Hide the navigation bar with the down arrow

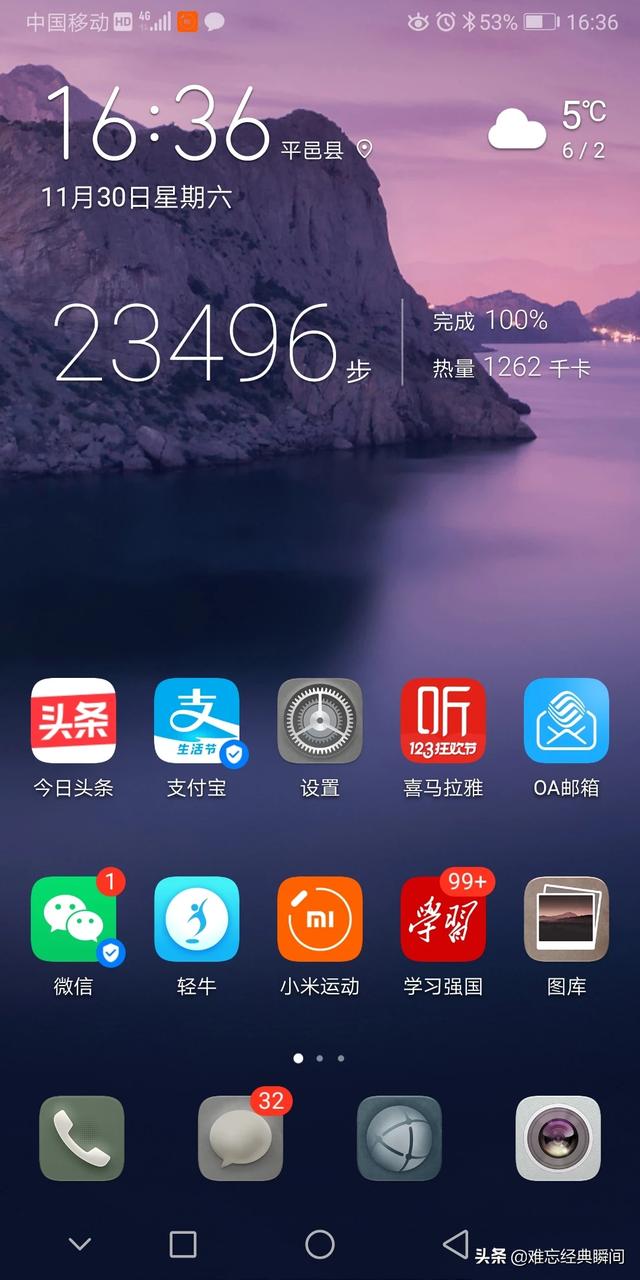coord(80,1244)
